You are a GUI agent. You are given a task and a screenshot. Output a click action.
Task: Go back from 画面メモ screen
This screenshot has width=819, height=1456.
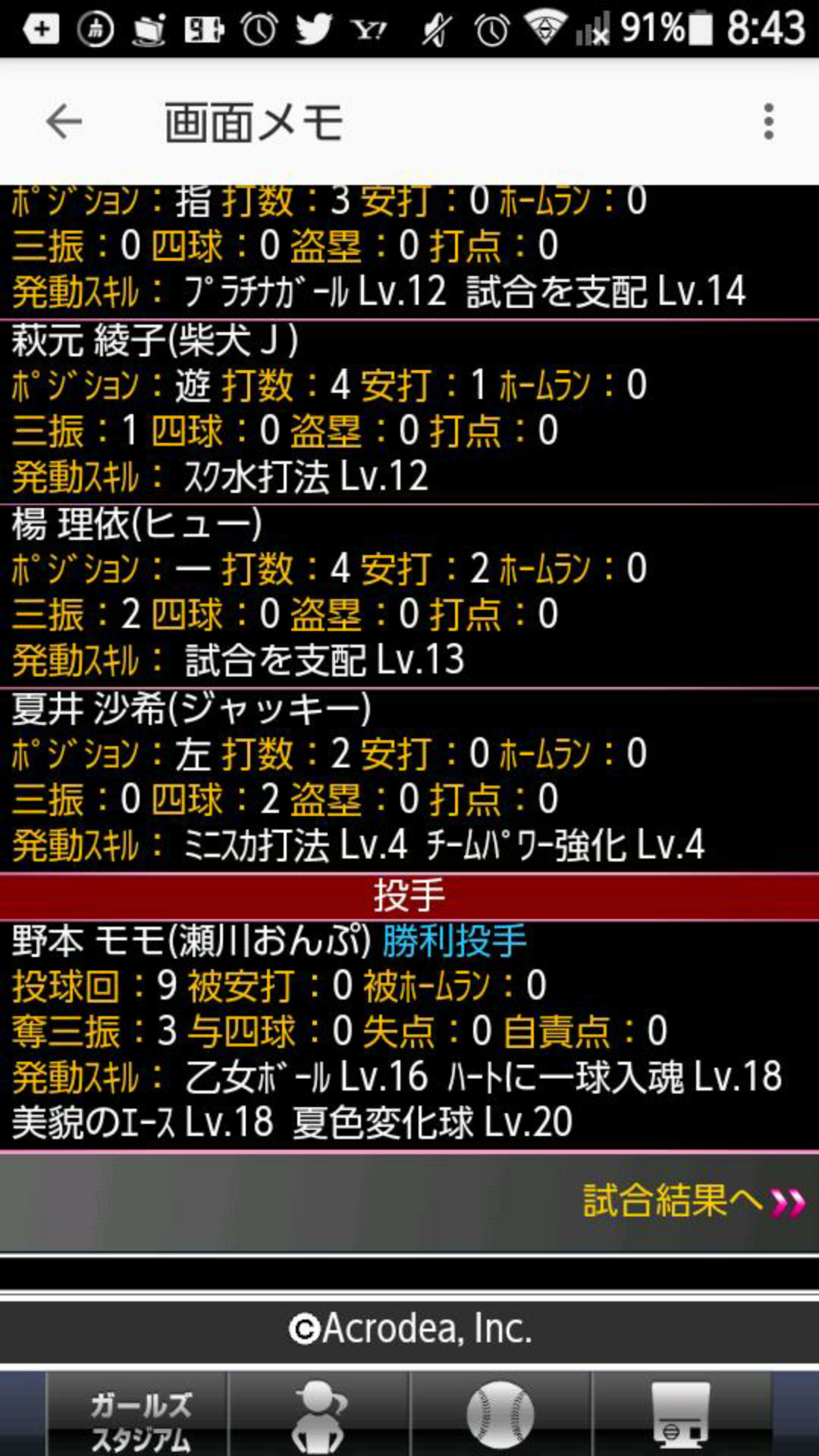[64, 122]
